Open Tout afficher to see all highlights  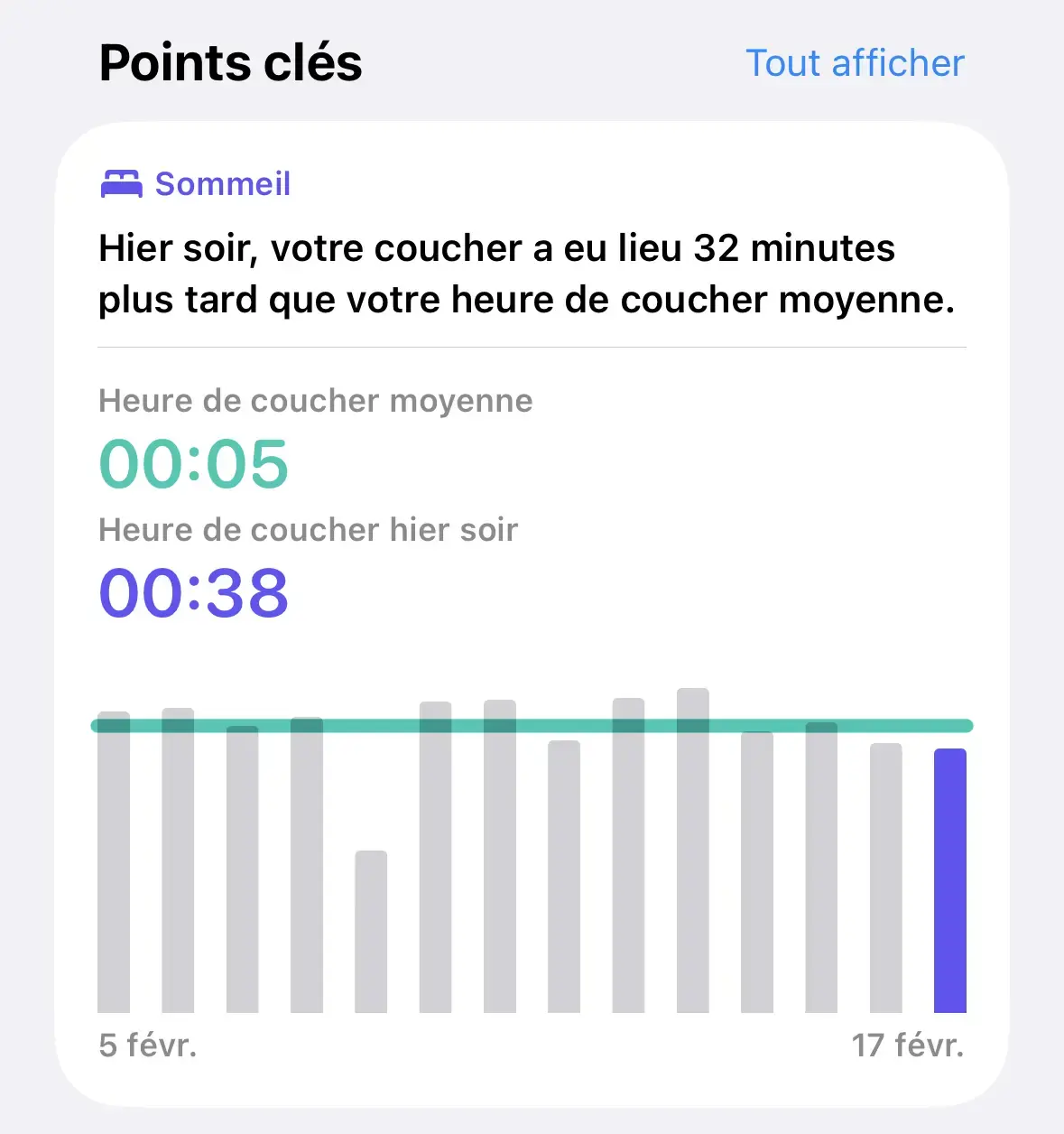tap(855, 62)
